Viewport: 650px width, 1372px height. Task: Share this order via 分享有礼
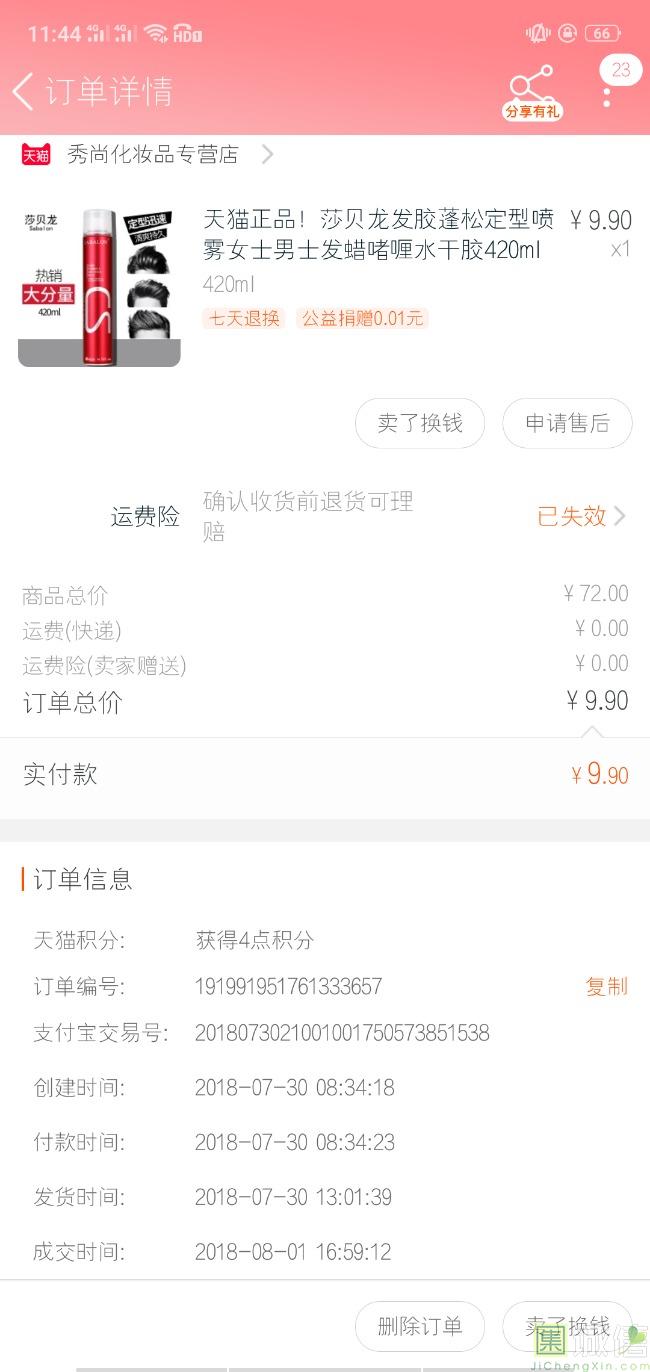531,93
